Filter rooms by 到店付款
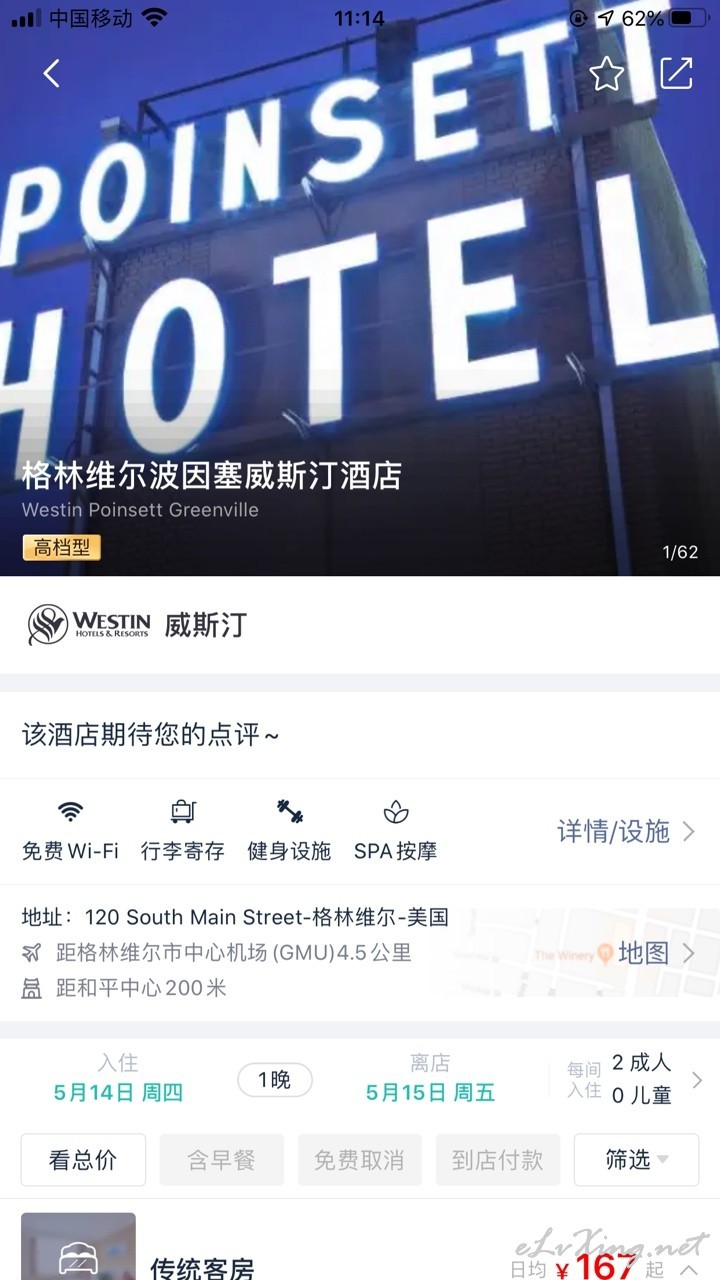Screen dimensions: 720x1280 [x=498, y=1160]
